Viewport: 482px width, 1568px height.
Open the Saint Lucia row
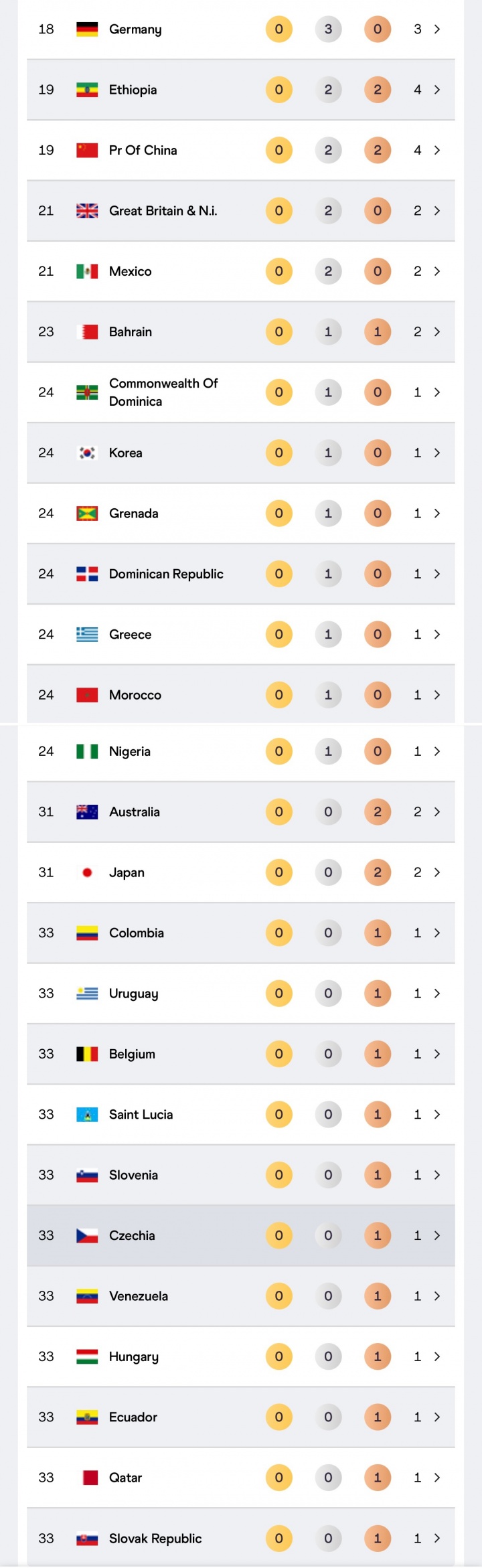pyautogui.click(x=437, y=1114)
